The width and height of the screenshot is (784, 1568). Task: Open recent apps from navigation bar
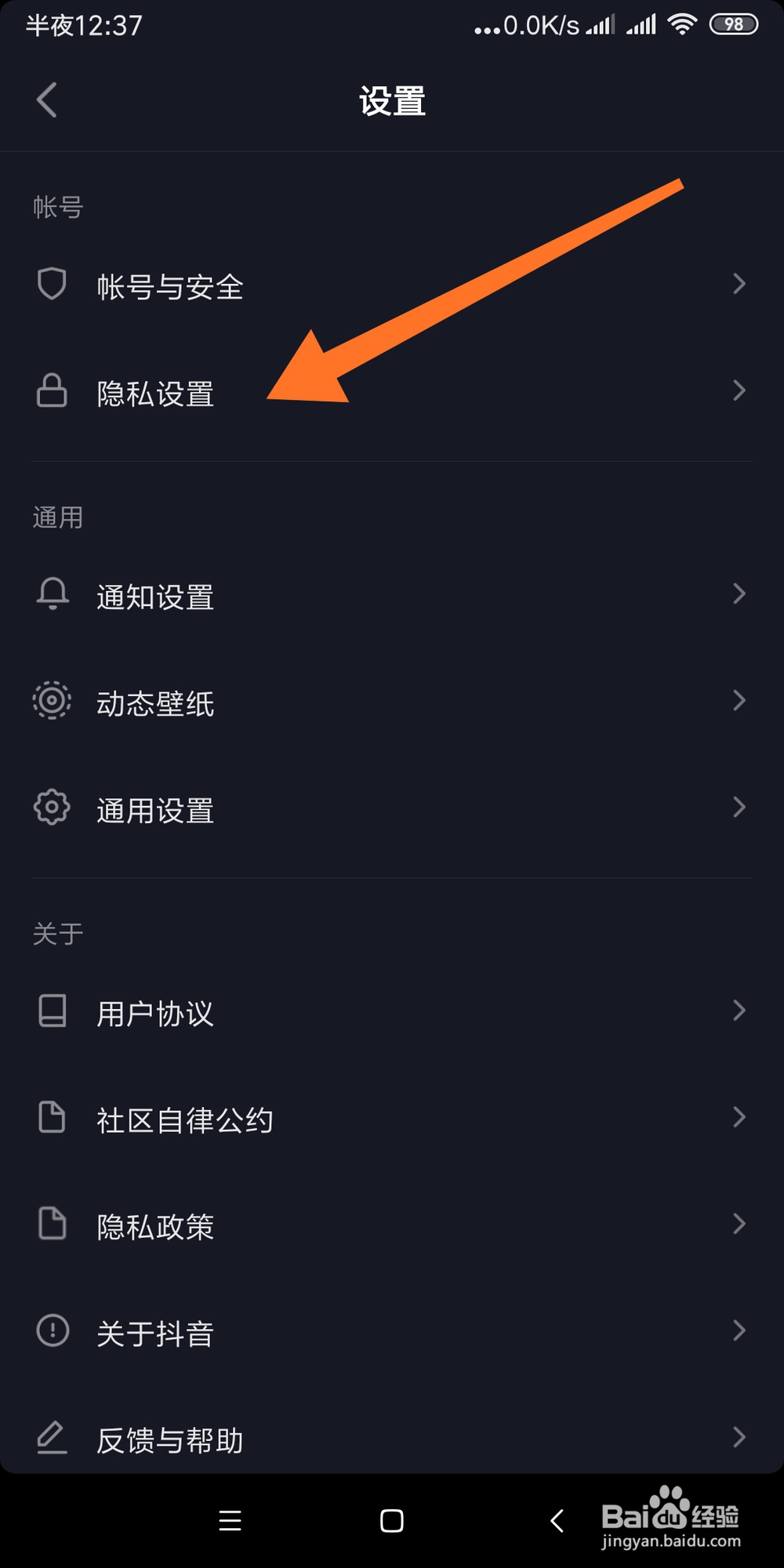pos(230,1521)
